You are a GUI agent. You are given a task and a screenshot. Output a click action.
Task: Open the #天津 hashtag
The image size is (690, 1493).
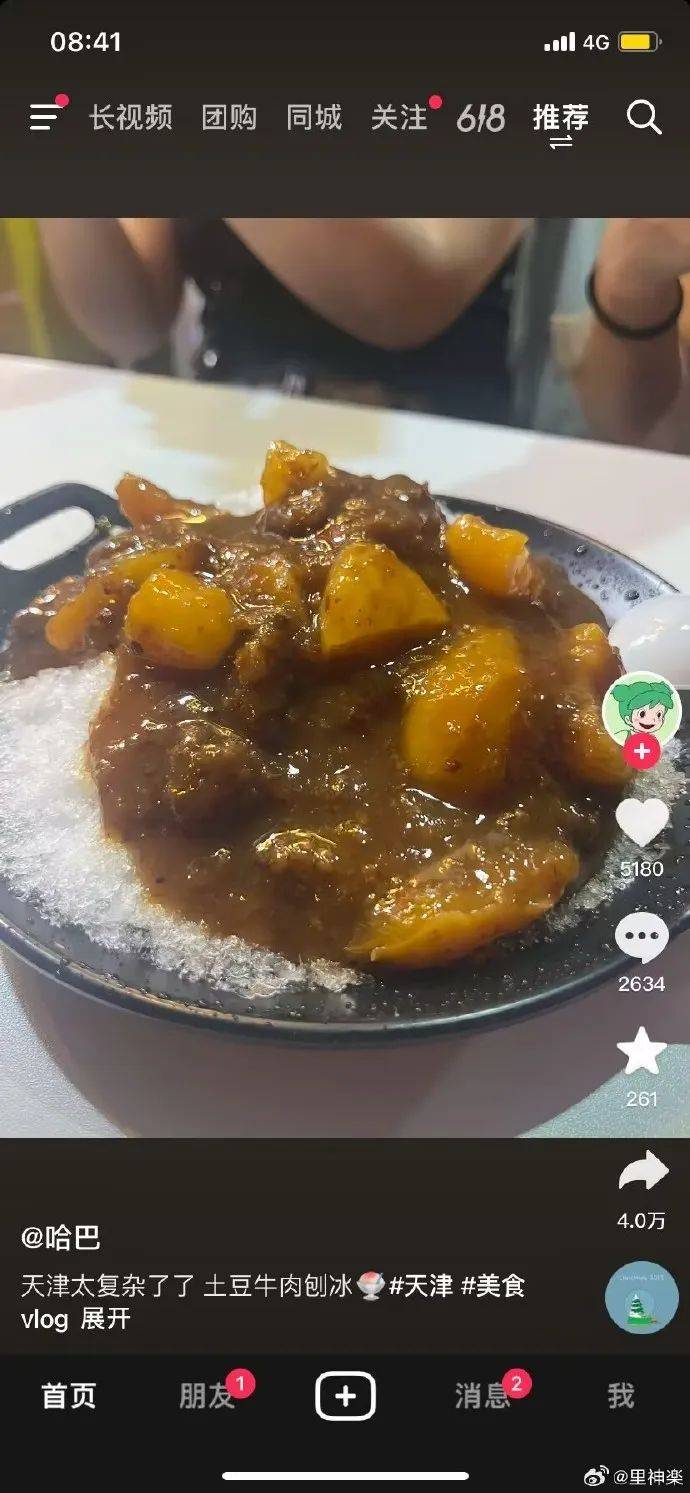tap(421, 1286)
